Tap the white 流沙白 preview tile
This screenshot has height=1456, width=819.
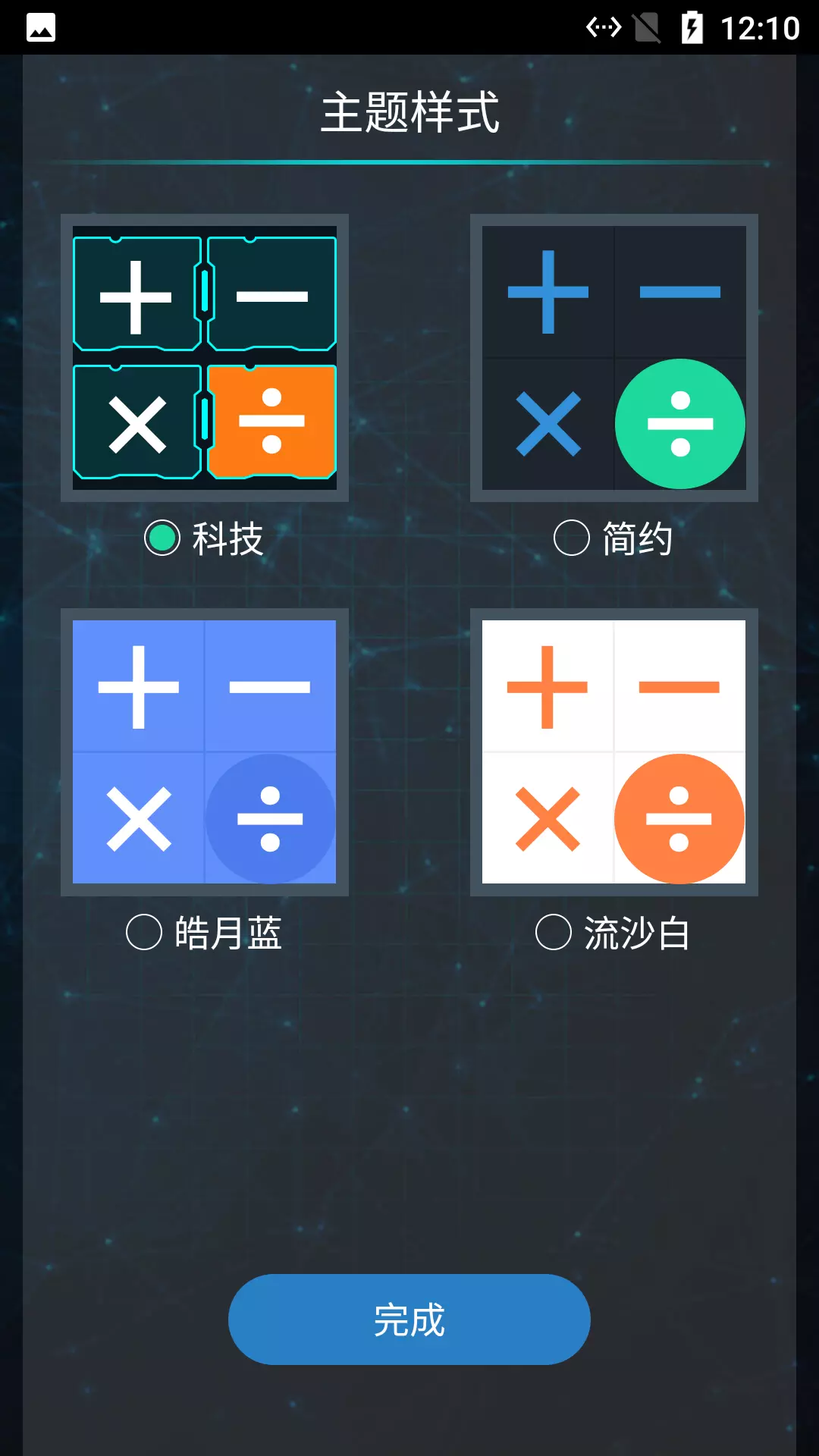614,752
